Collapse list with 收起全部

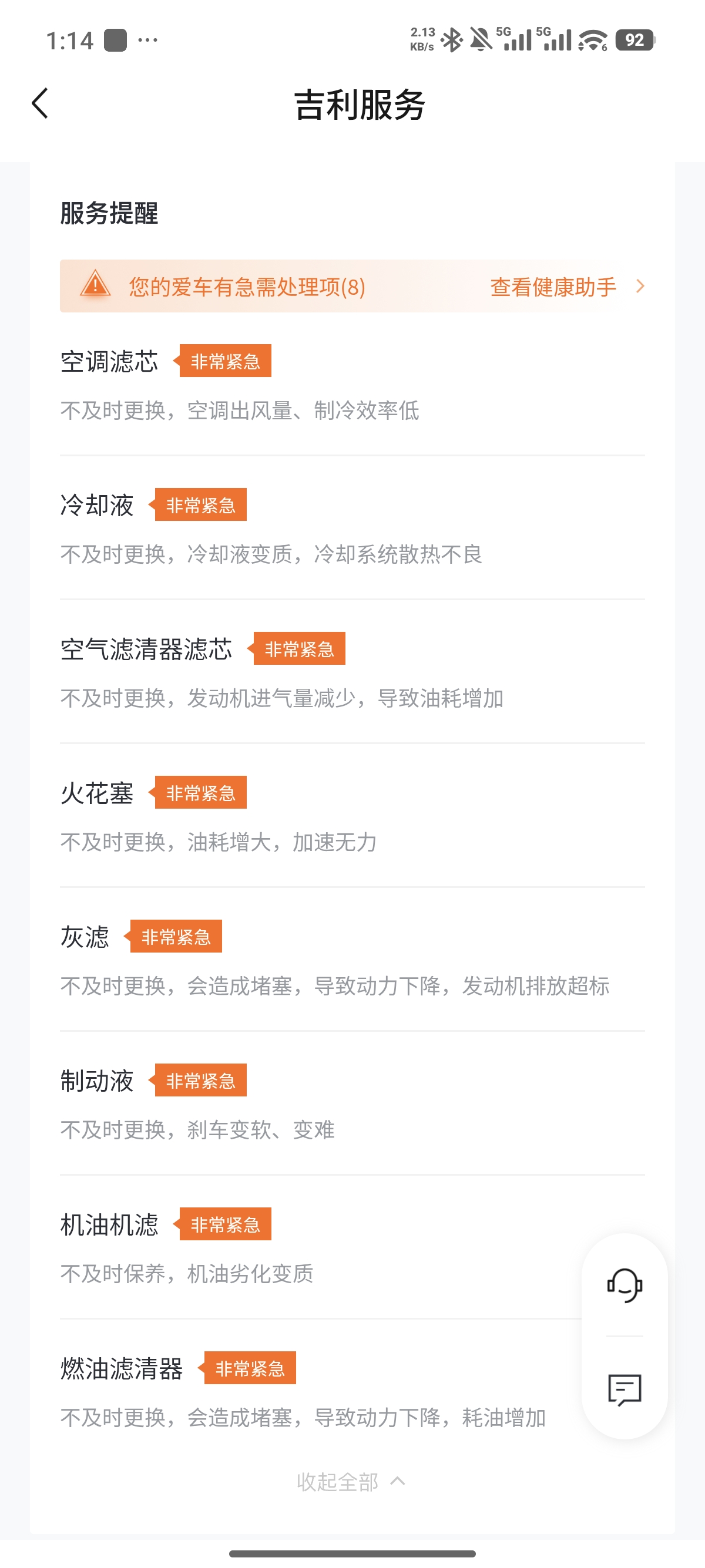coord(351,1482)
